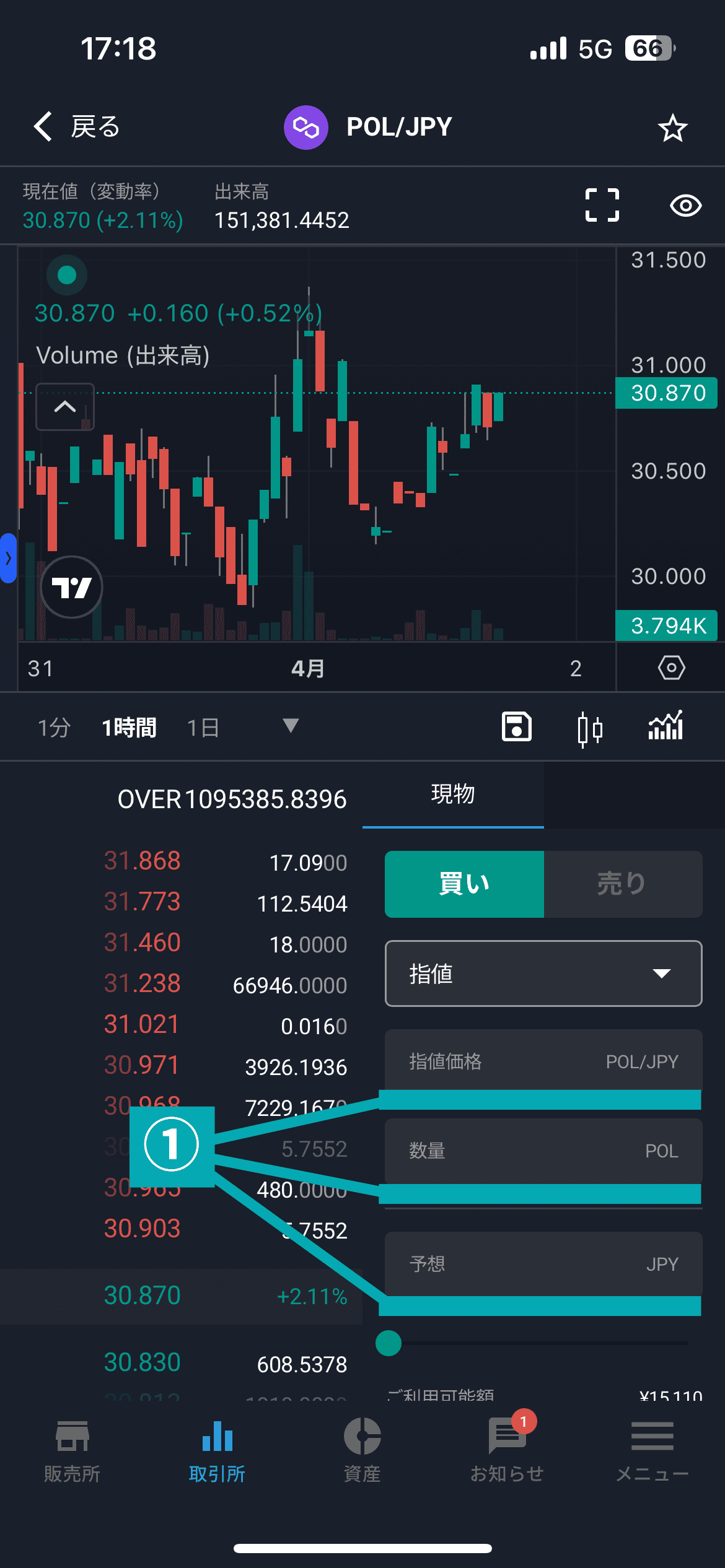
Task: Tap the 指値価格 price field
Action: click(543, 1062)
